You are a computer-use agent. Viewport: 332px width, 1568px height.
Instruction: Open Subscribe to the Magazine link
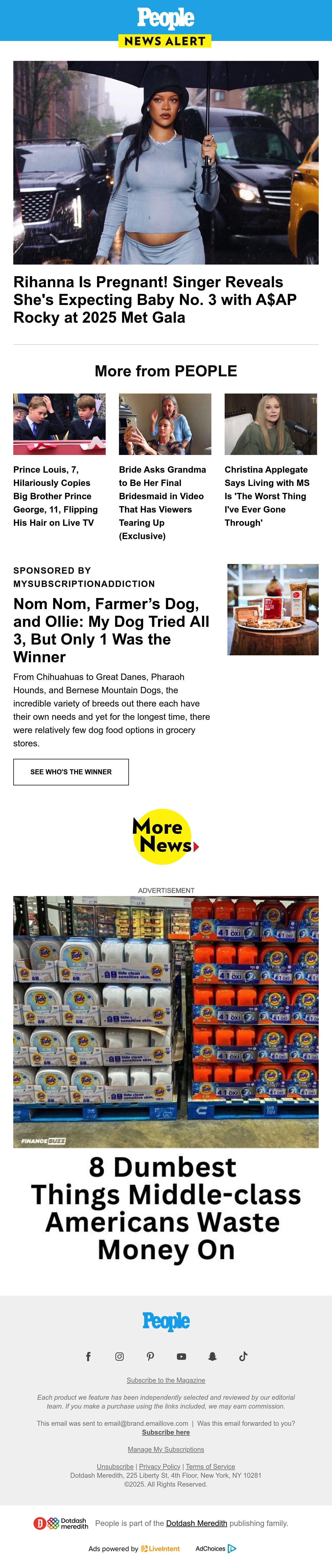pos(166,1380)
